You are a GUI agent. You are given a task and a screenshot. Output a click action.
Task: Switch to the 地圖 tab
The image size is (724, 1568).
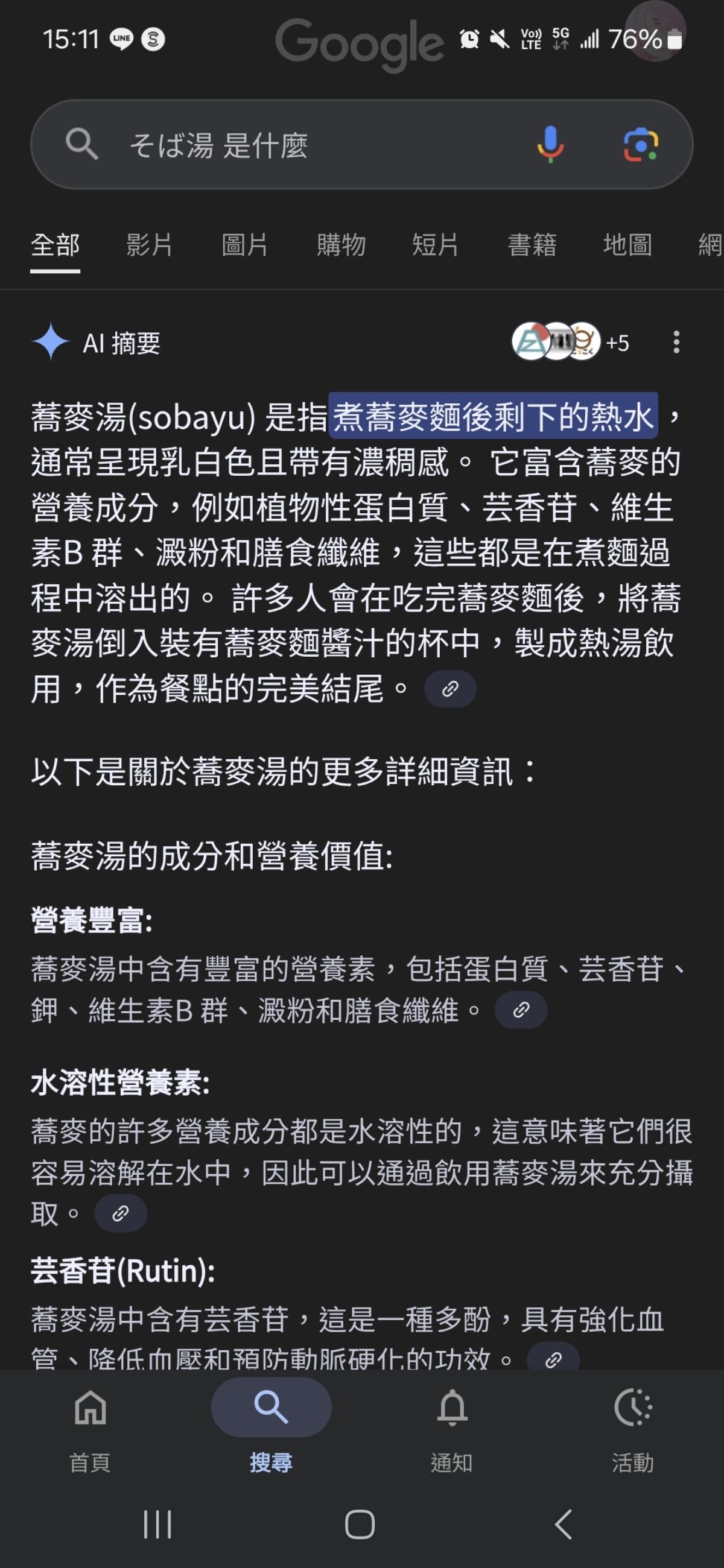tap(627, 245)
